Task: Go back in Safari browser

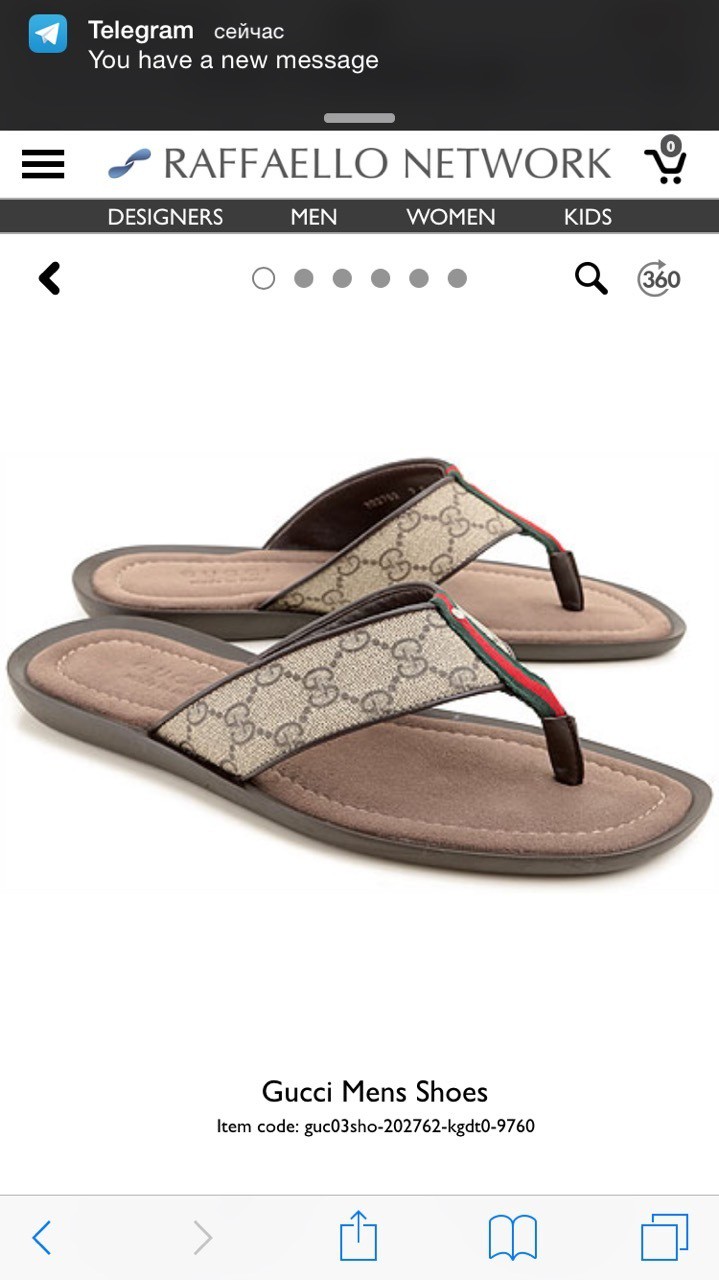Action: [x=41, y=1238]
